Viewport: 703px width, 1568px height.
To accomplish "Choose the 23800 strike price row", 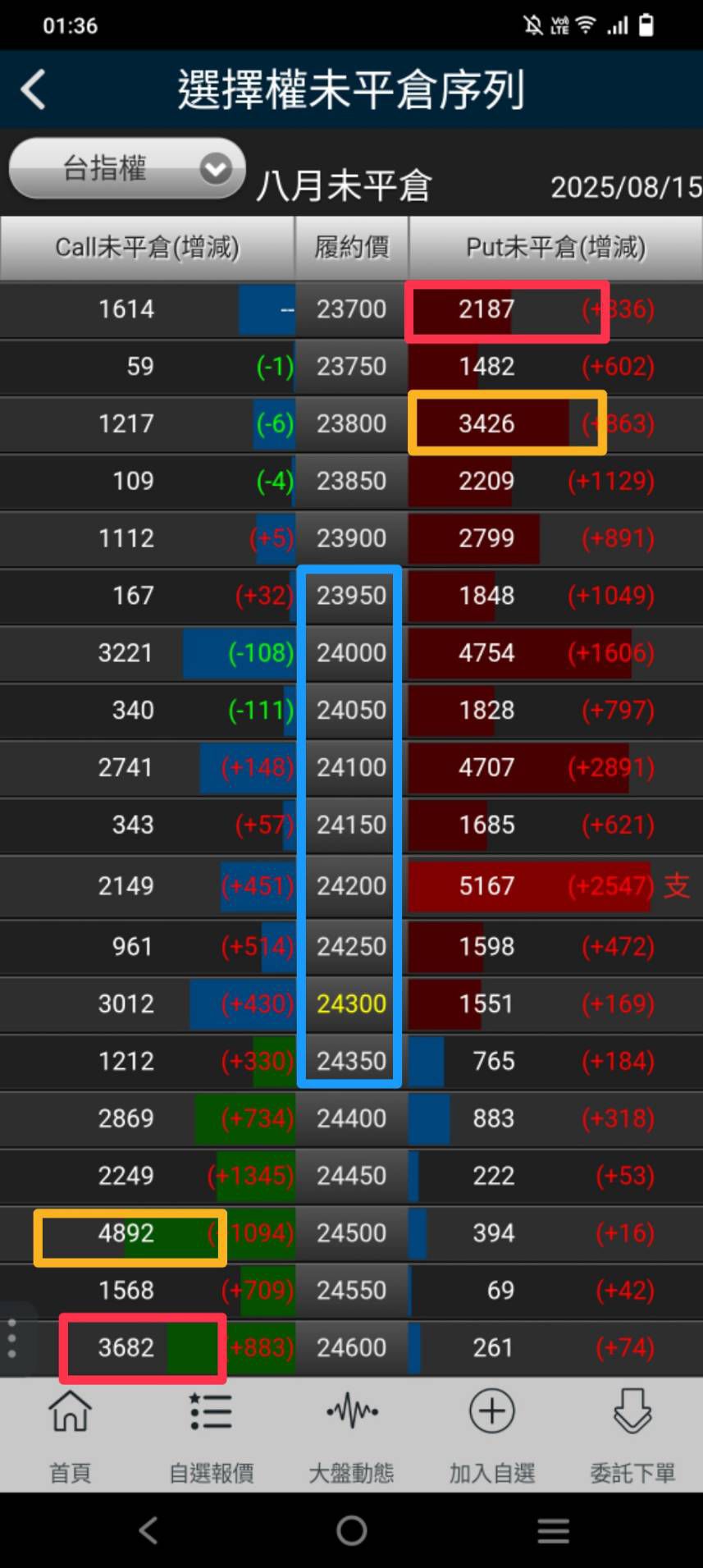I will pos(351,424).
